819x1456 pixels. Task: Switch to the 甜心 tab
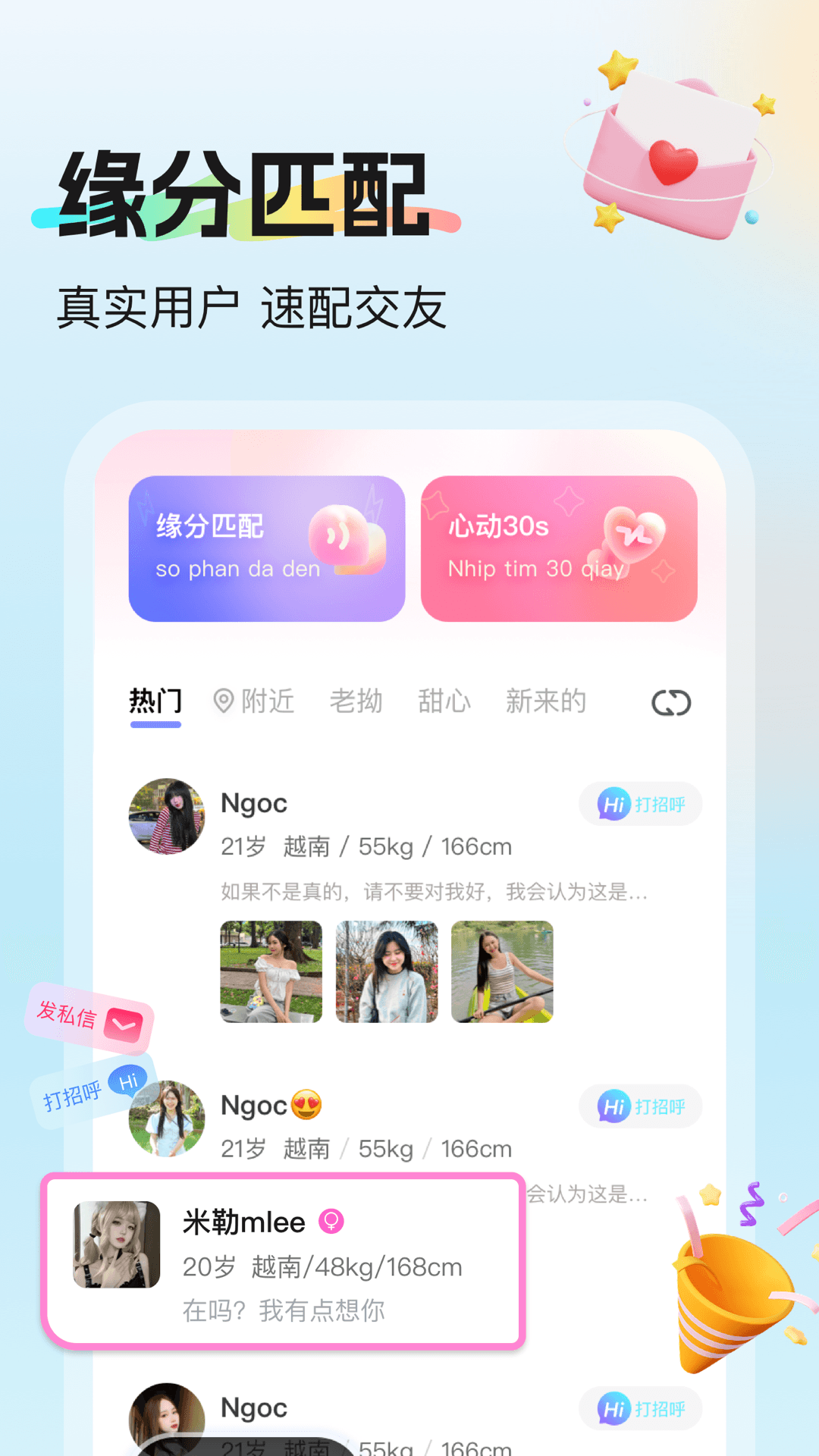point(444,701)
